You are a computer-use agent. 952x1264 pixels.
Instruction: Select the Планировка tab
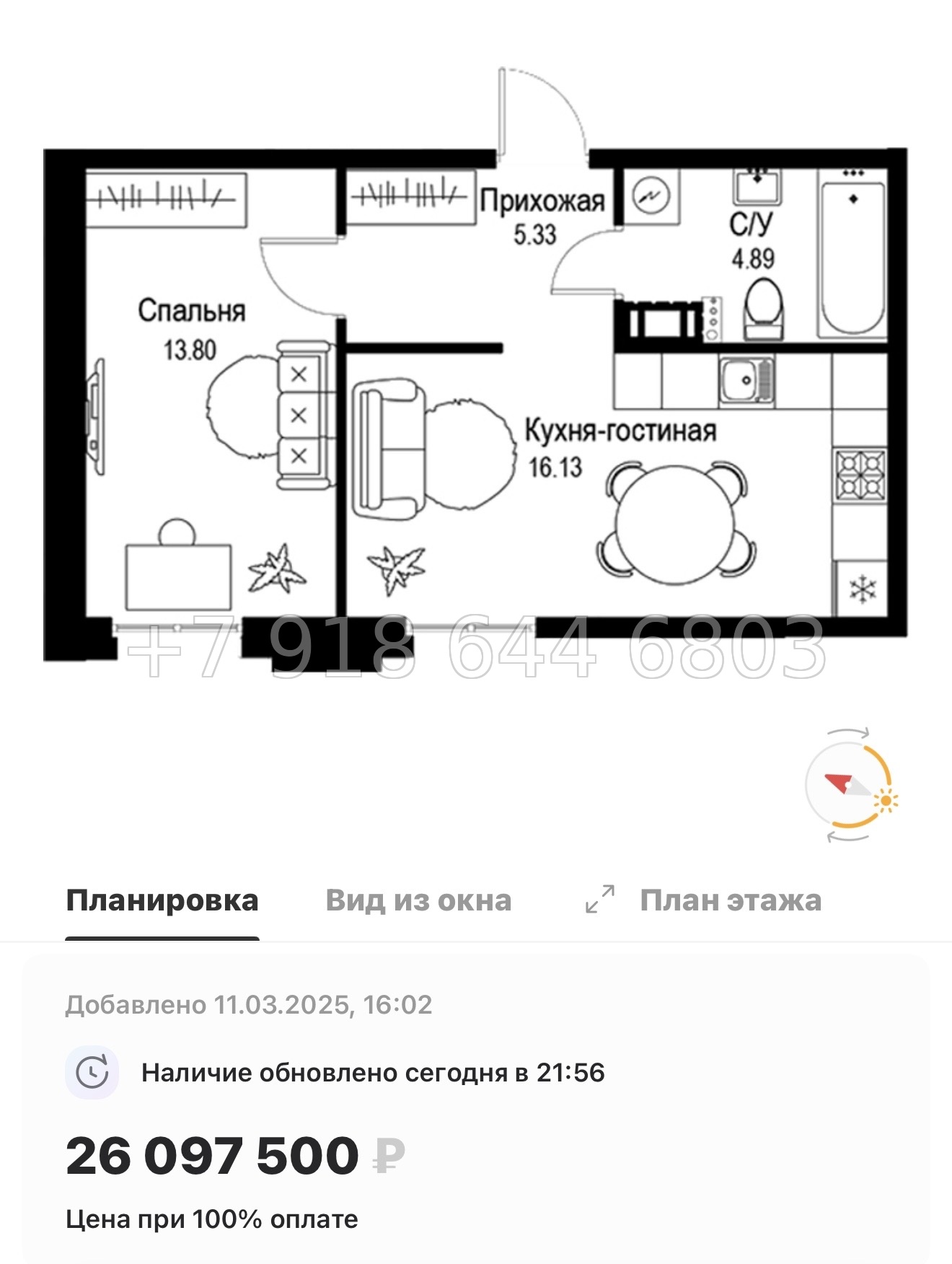162,899
